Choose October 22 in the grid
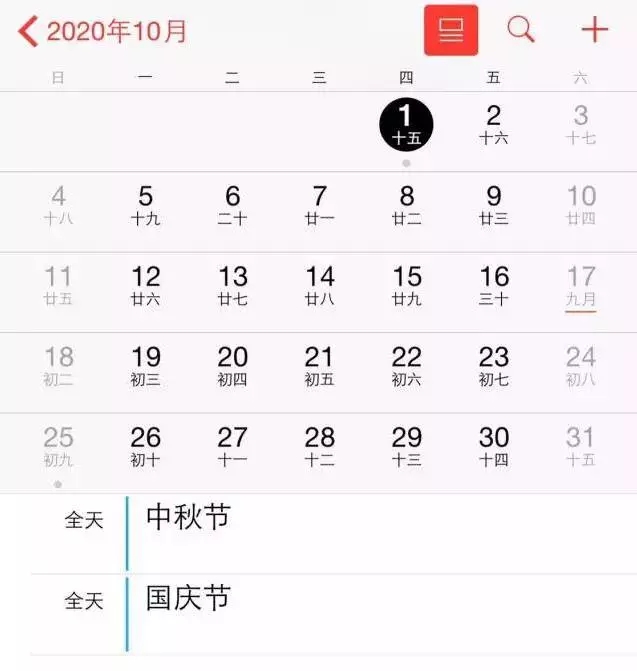Screen dimensions: 637x671 (407, 365)
